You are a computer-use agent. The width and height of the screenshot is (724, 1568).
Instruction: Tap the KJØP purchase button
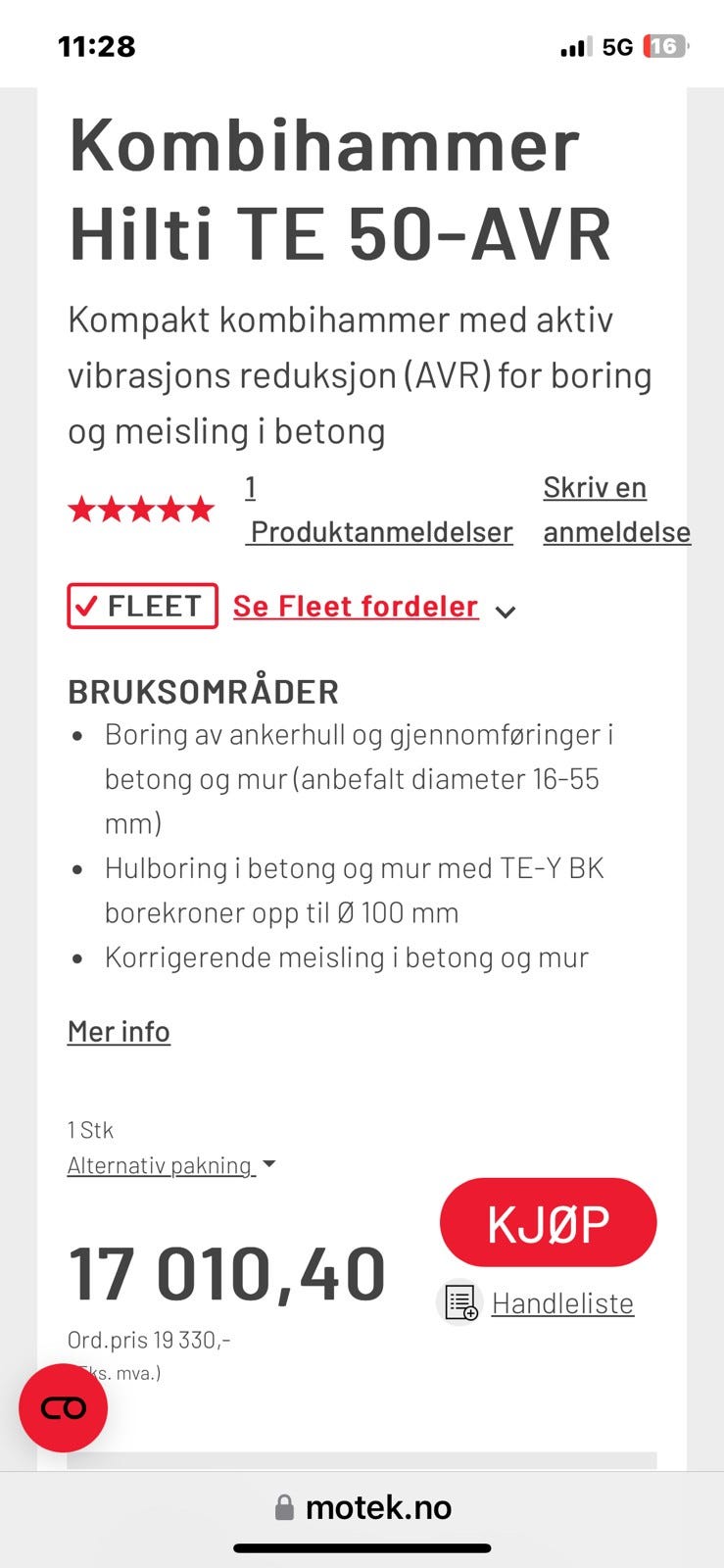(547, 1221)
